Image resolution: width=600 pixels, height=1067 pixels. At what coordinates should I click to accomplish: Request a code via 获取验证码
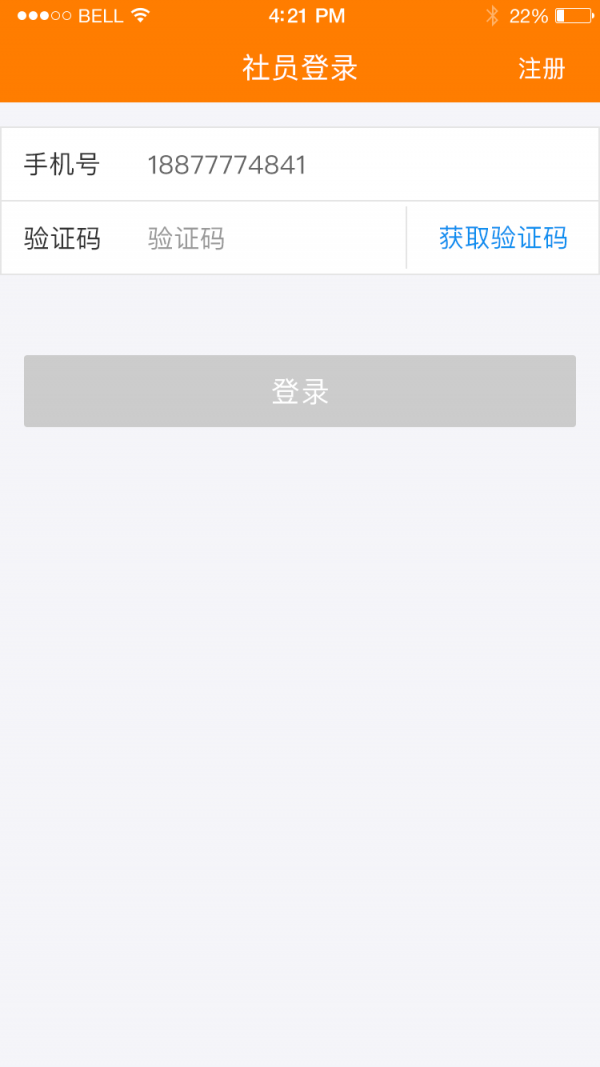(x=503, y=238)
